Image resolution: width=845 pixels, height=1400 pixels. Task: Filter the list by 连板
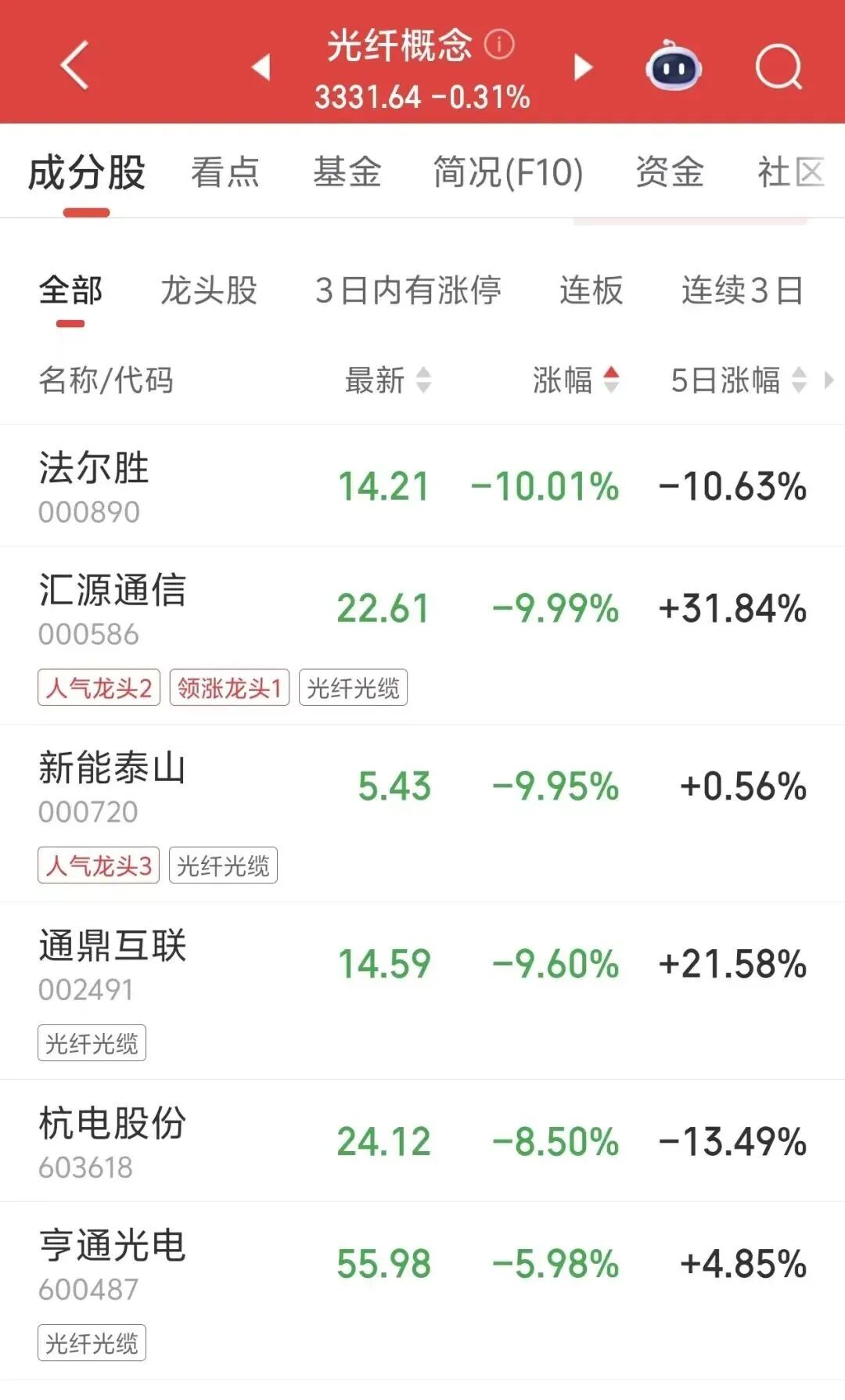click(591, 290)
